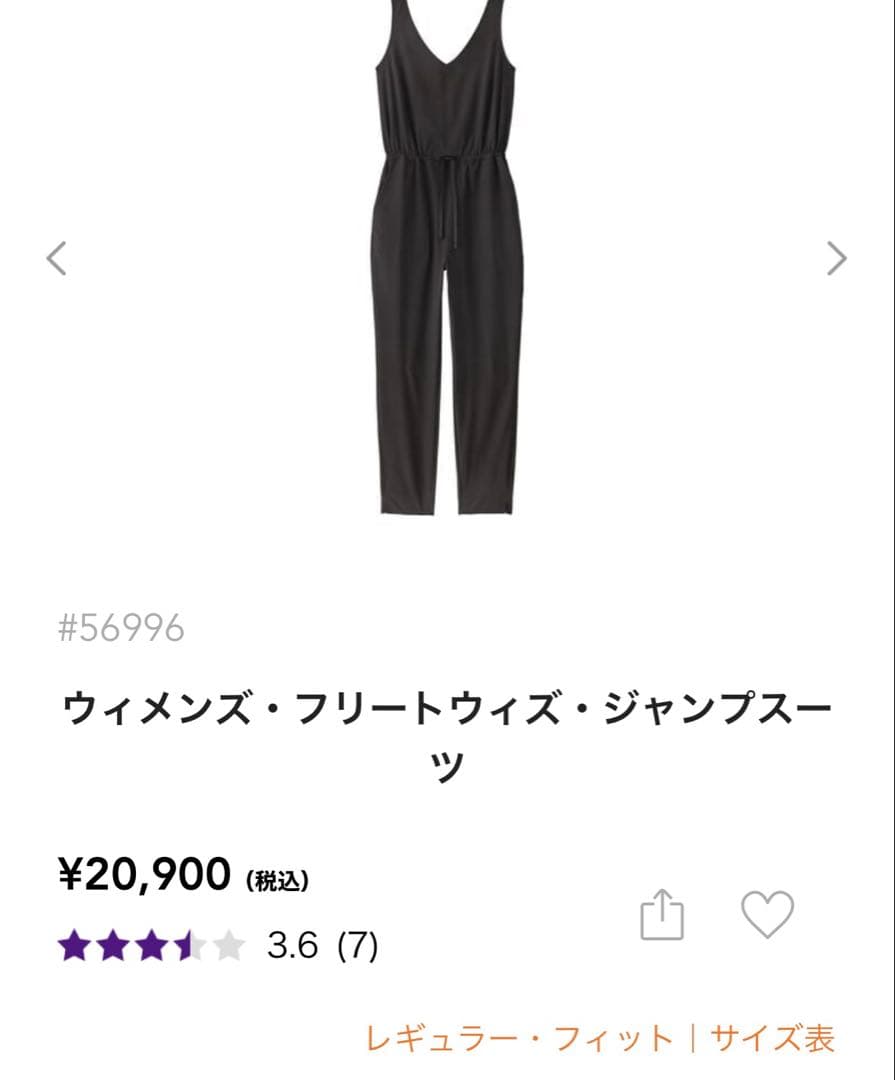Select the last gray rating star

[x=230, y=944]
